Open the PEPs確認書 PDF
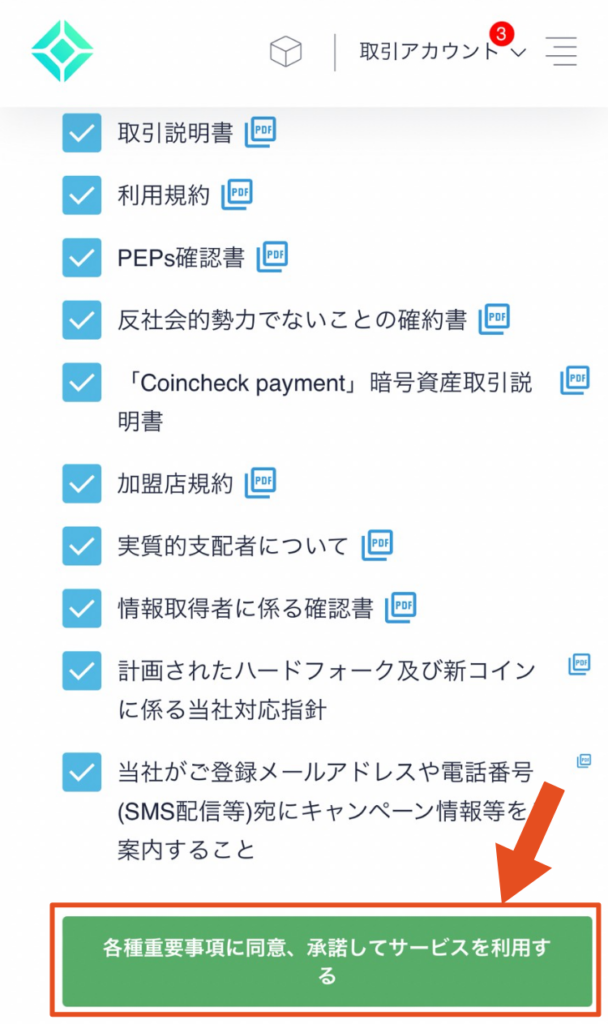This screenshot has width=608, height=1024. [x=272, y=257]
